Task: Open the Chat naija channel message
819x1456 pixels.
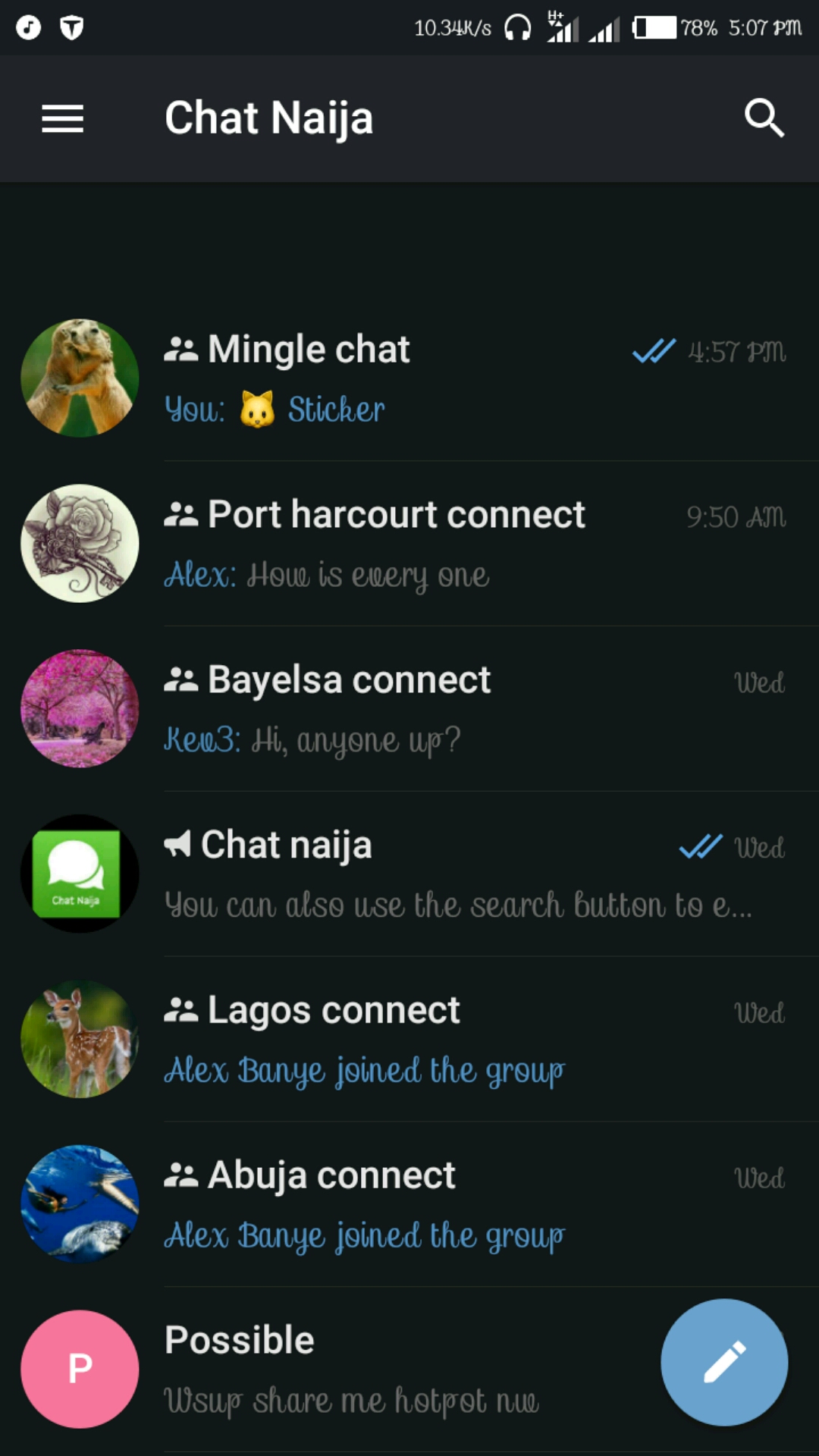Action: pos(409,872)
